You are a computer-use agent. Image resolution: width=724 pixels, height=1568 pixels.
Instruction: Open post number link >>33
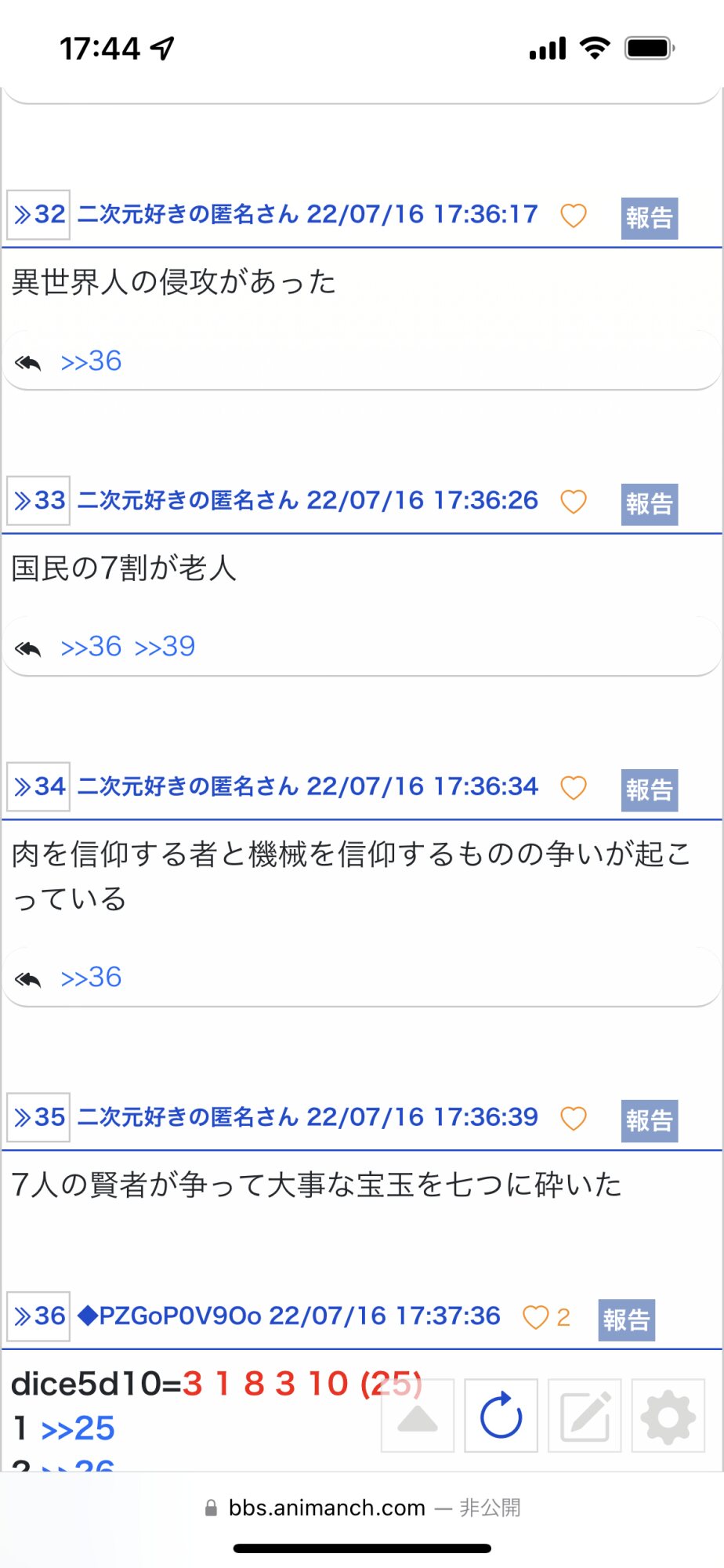[39, 500]
